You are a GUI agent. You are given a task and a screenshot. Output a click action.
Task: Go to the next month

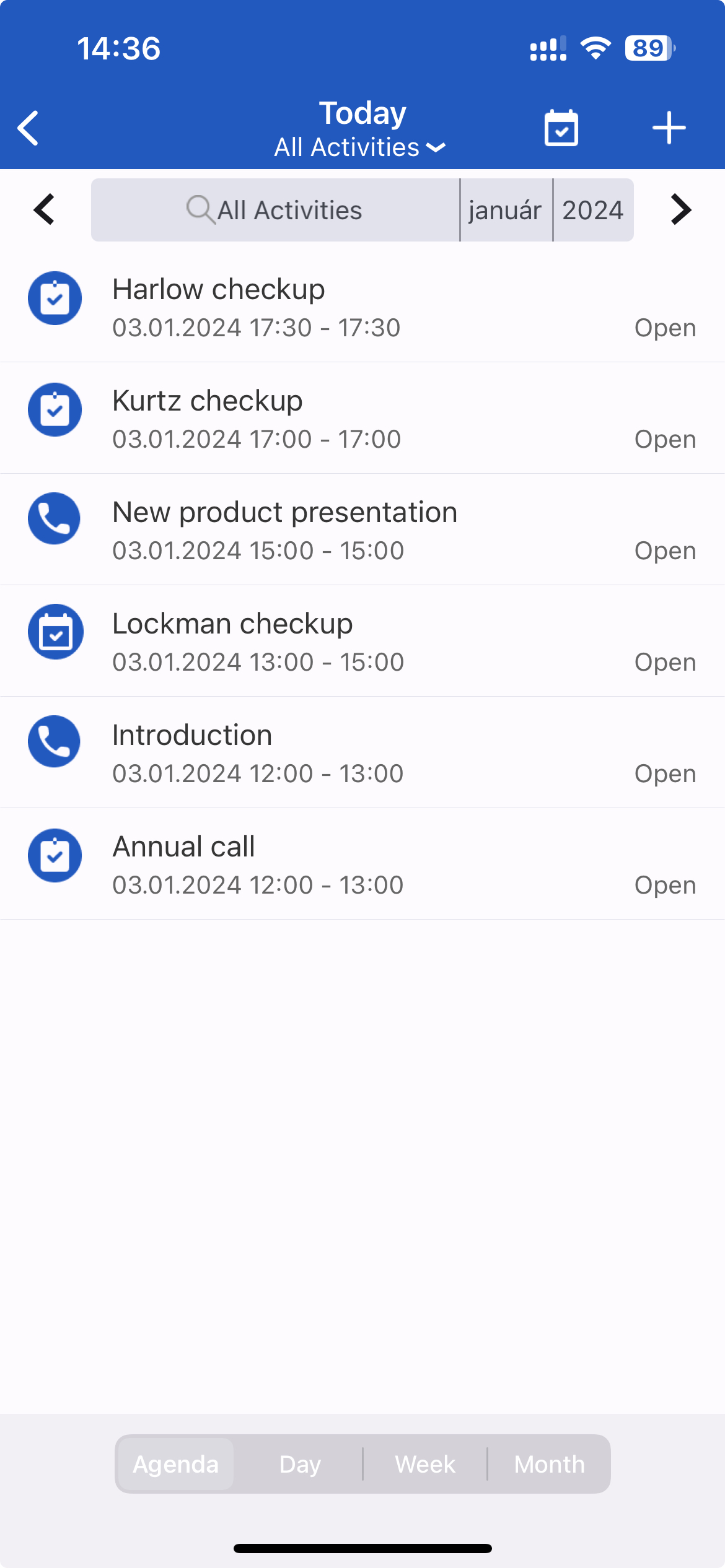(680, 209)
